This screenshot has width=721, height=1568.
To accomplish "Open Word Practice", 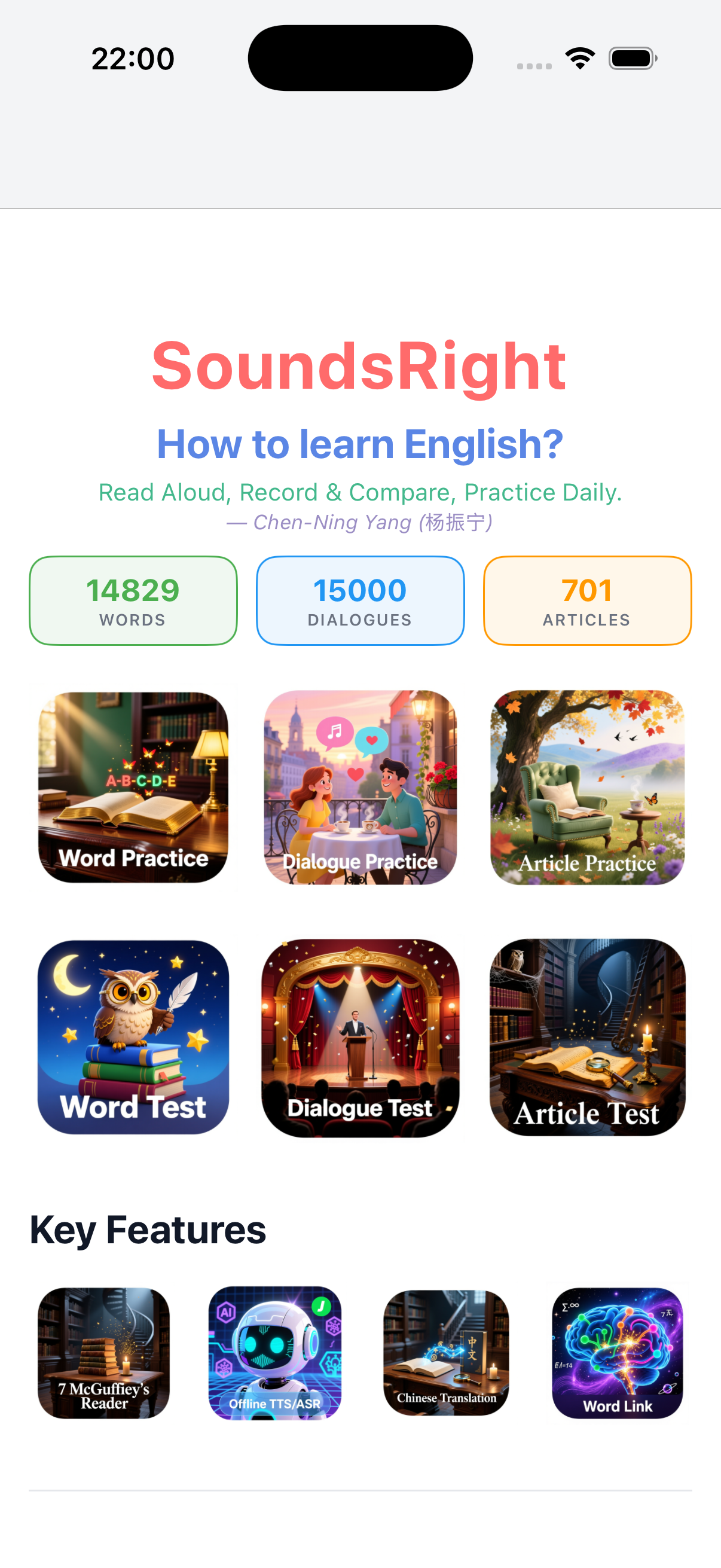I will tap(133, 787).
